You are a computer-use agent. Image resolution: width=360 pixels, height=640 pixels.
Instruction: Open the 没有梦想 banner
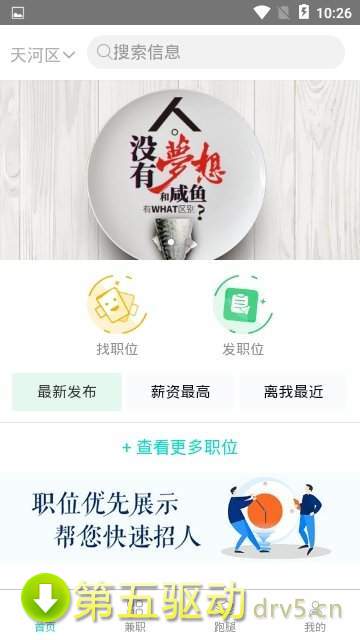[x=180, y=170]
